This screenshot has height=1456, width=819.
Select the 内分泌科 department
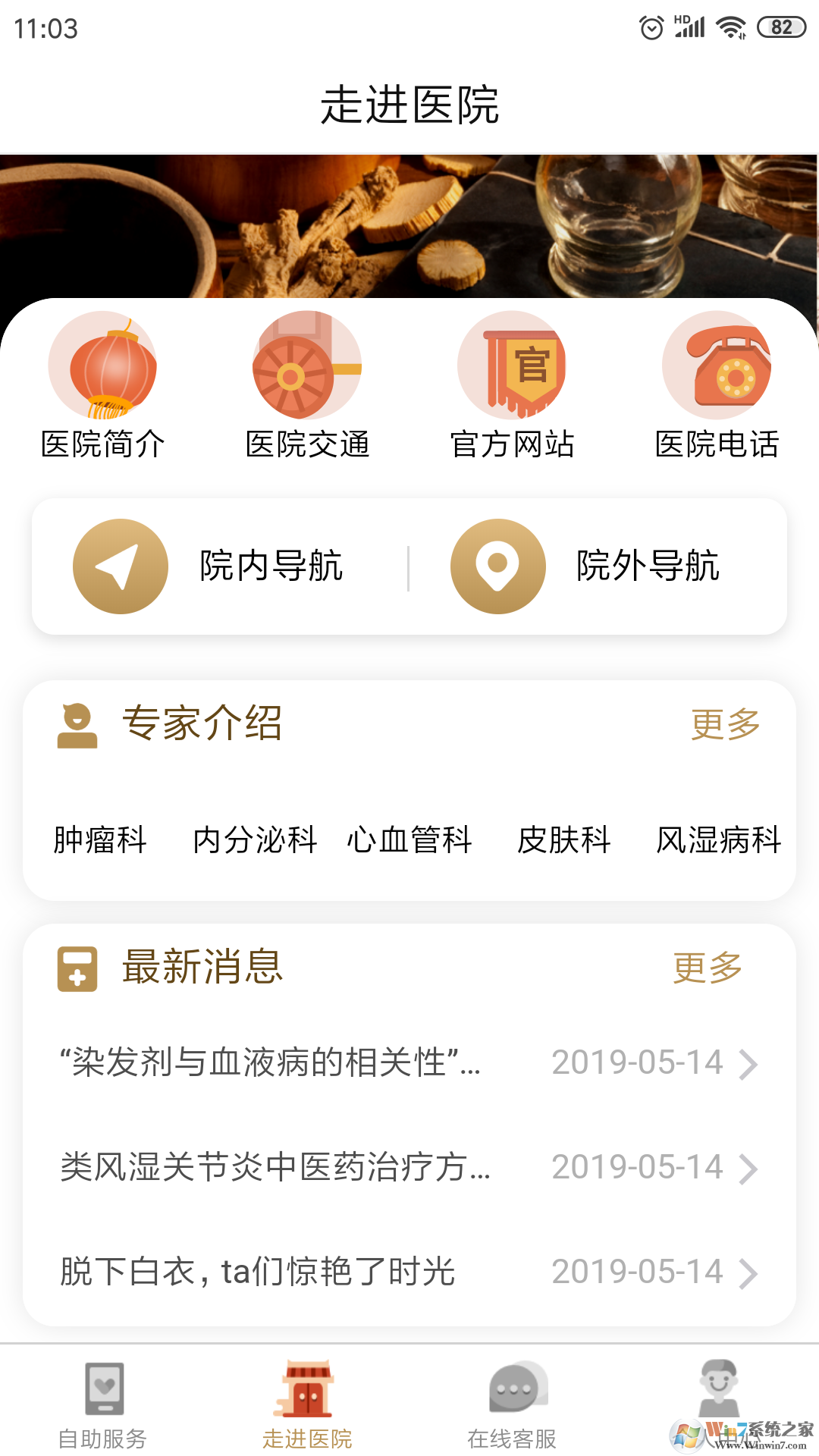coord(255,840)
